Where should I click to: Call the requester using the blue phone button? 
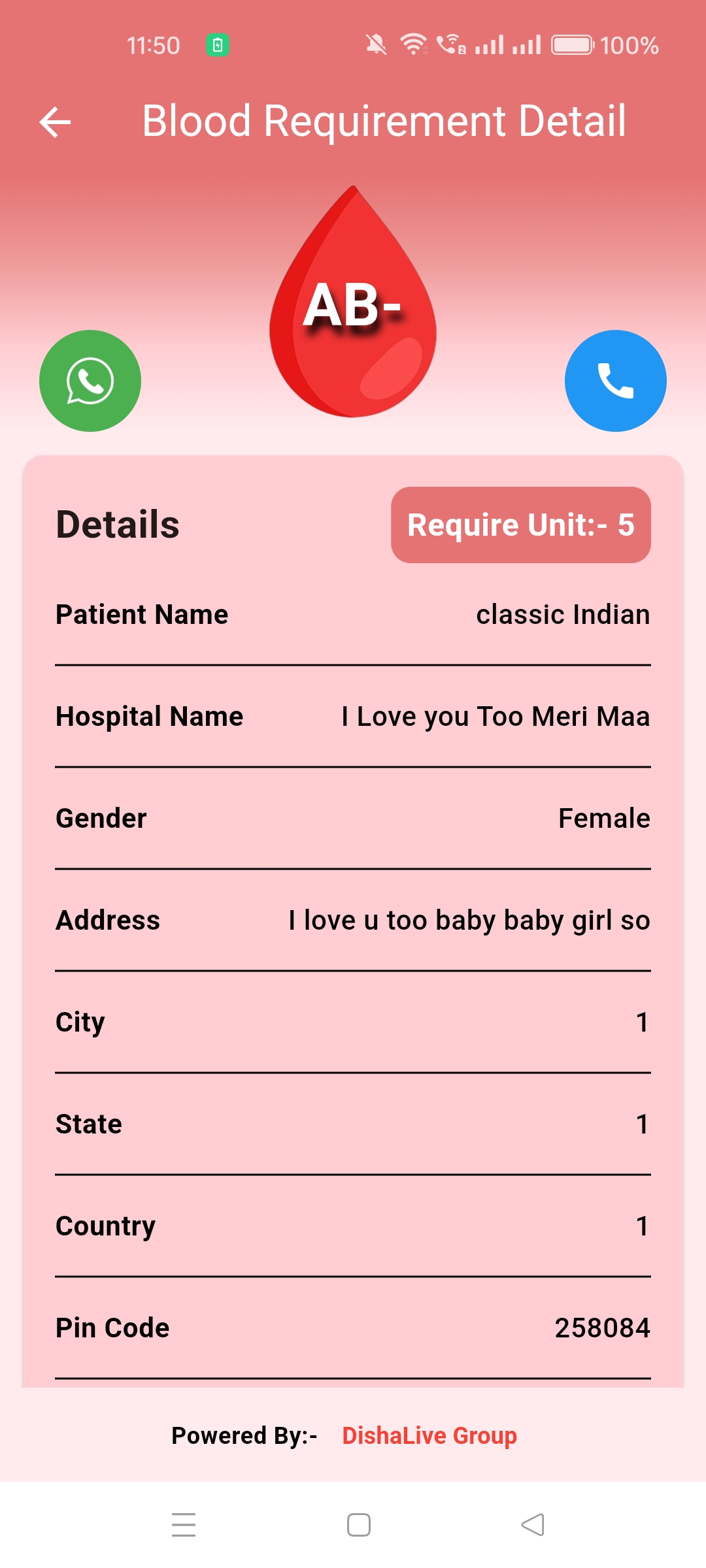[615, 381]
